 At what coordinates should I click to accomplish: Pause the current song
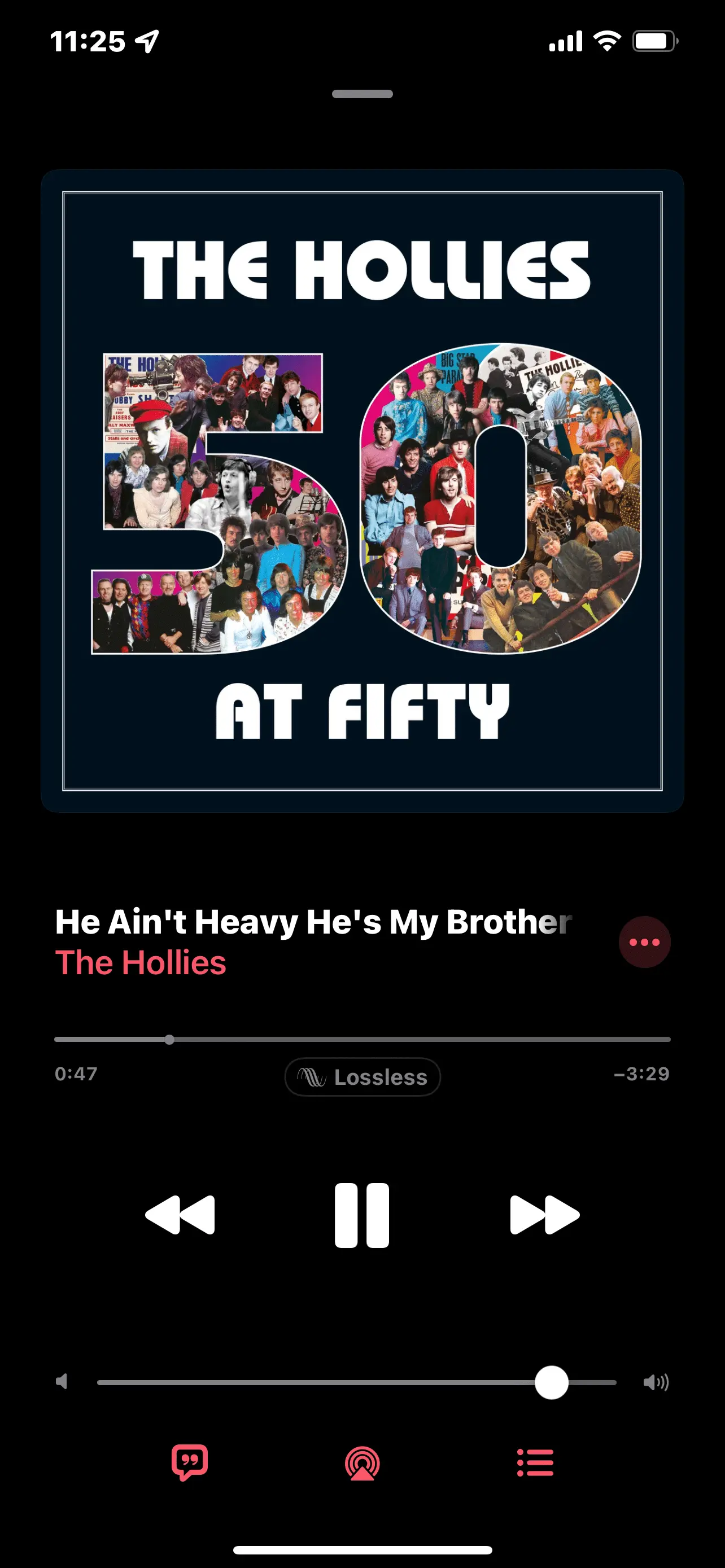361,1215
